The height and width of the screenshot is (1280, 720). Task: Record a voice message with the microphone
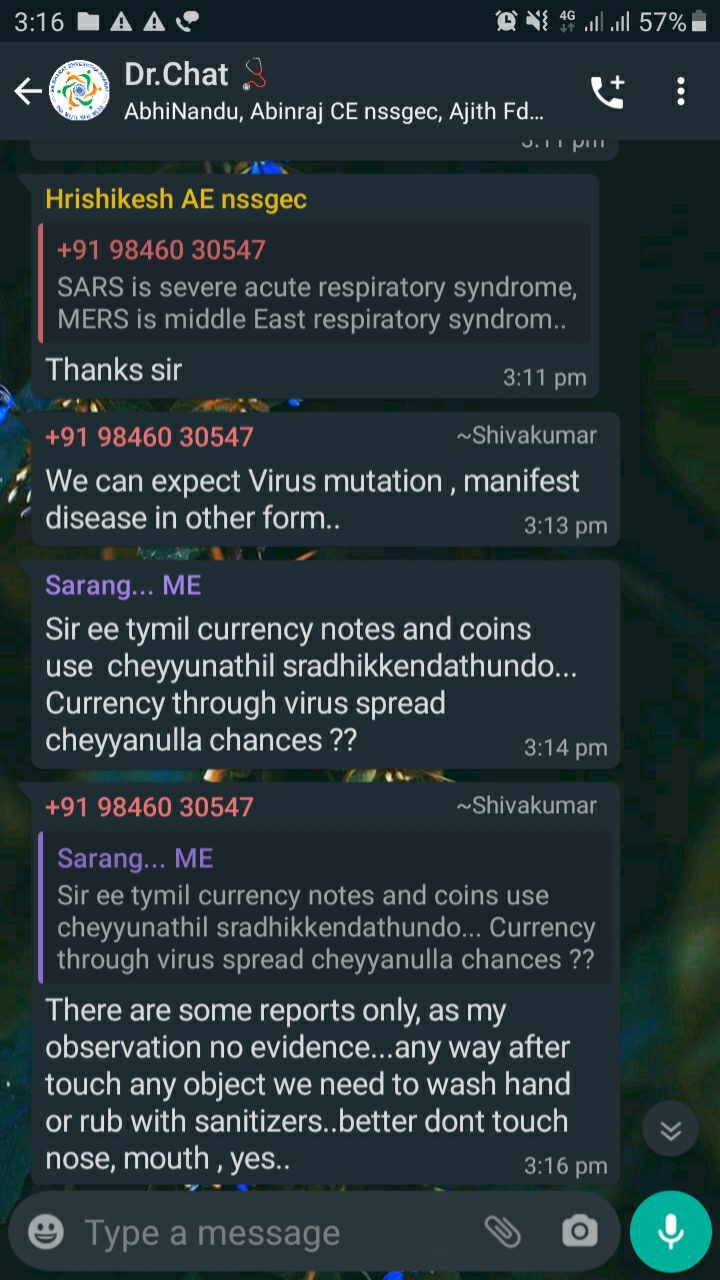670,1232
